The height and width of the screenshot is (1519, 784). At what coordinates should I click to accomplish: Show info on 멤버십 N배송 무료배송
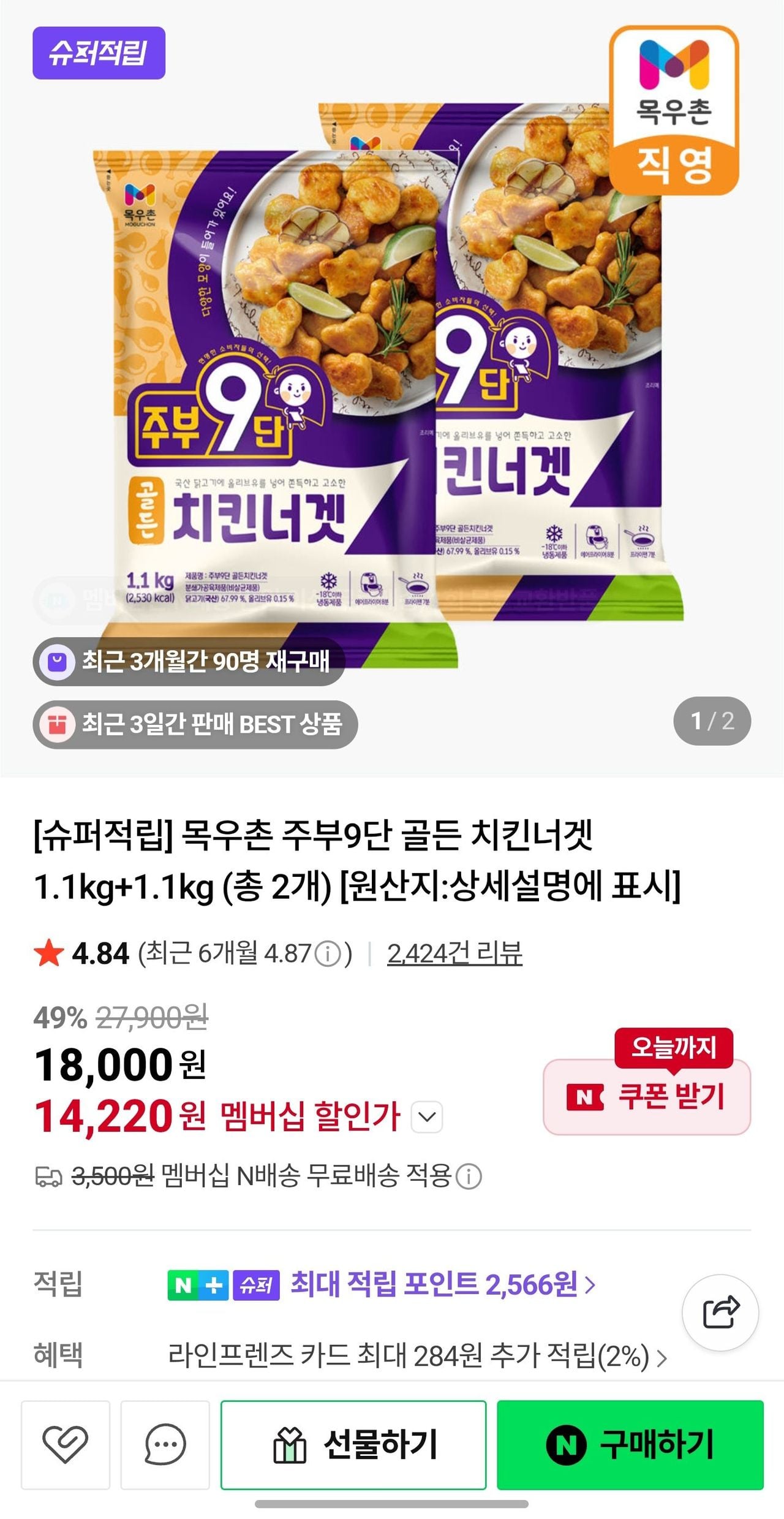click(469, 1176)
